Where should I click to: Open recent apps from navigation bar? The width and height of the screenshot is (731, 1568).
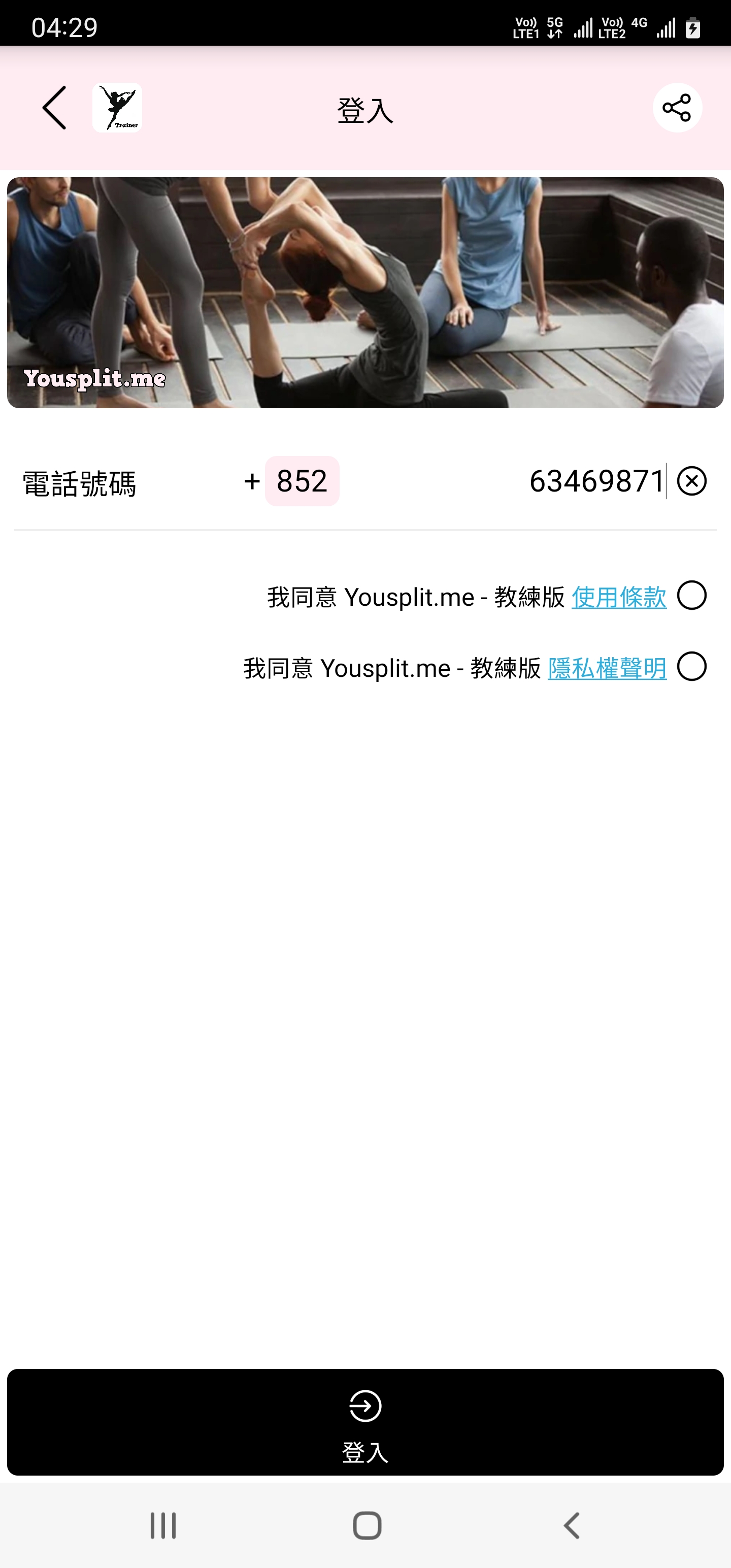coord(163,1525)
